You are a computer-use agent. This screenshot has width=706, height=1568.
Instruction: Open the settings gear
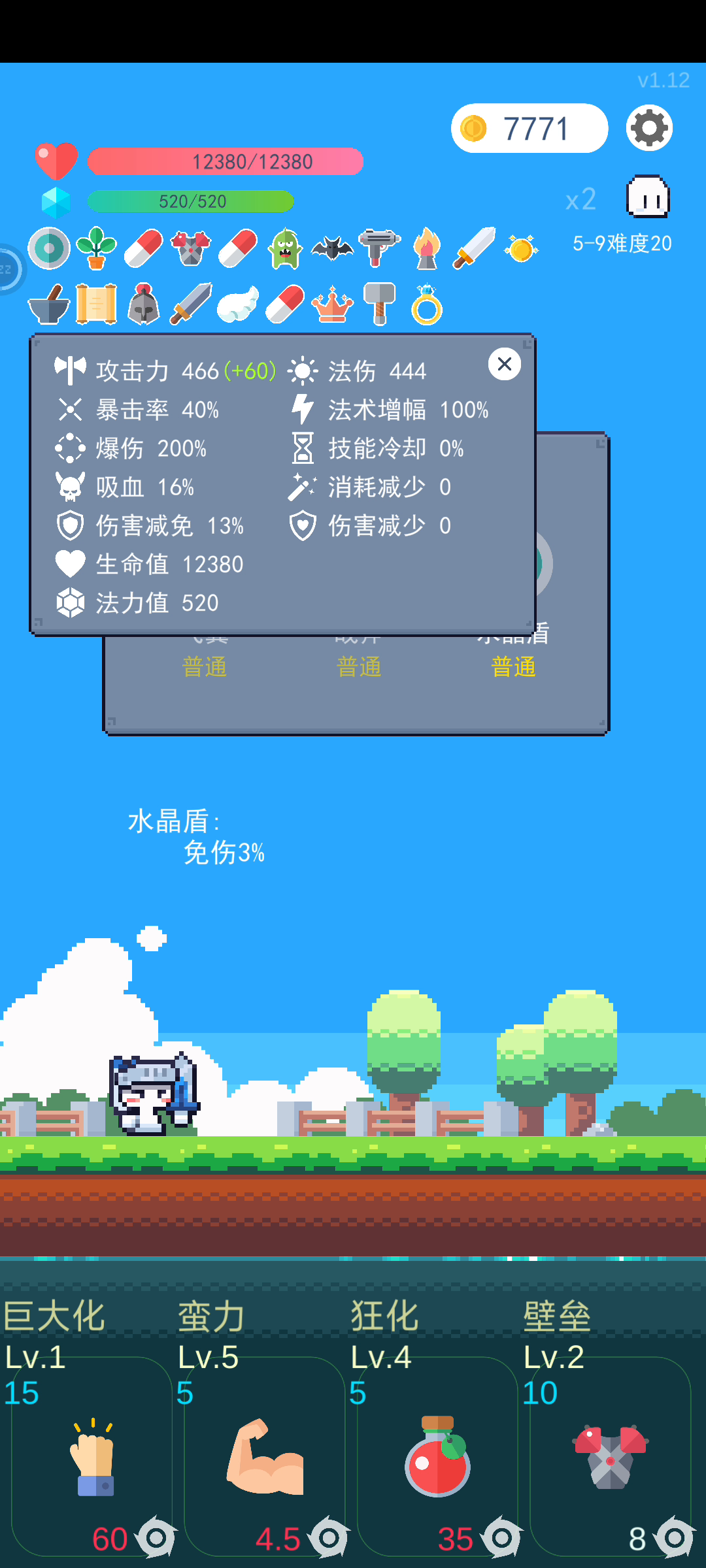point(649,128)
